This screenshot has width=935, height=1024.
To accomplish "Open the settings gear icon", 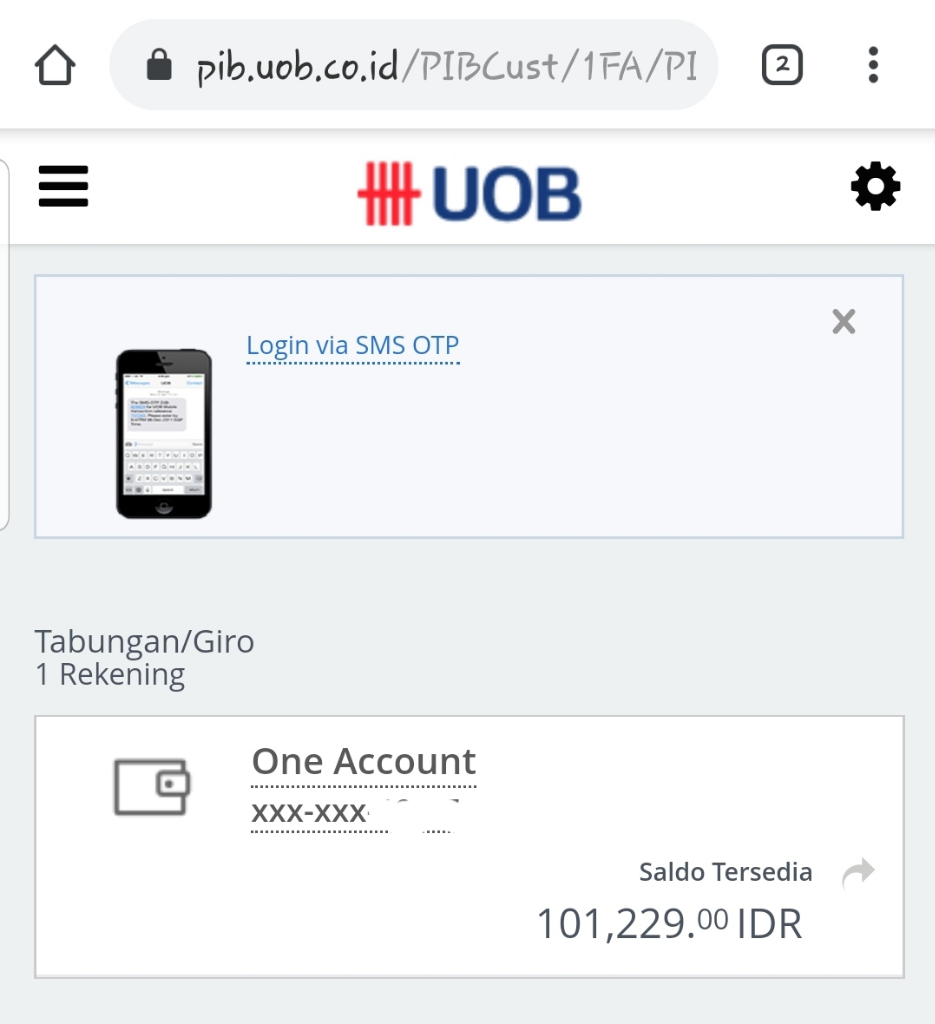I will (x=875, y=186).
